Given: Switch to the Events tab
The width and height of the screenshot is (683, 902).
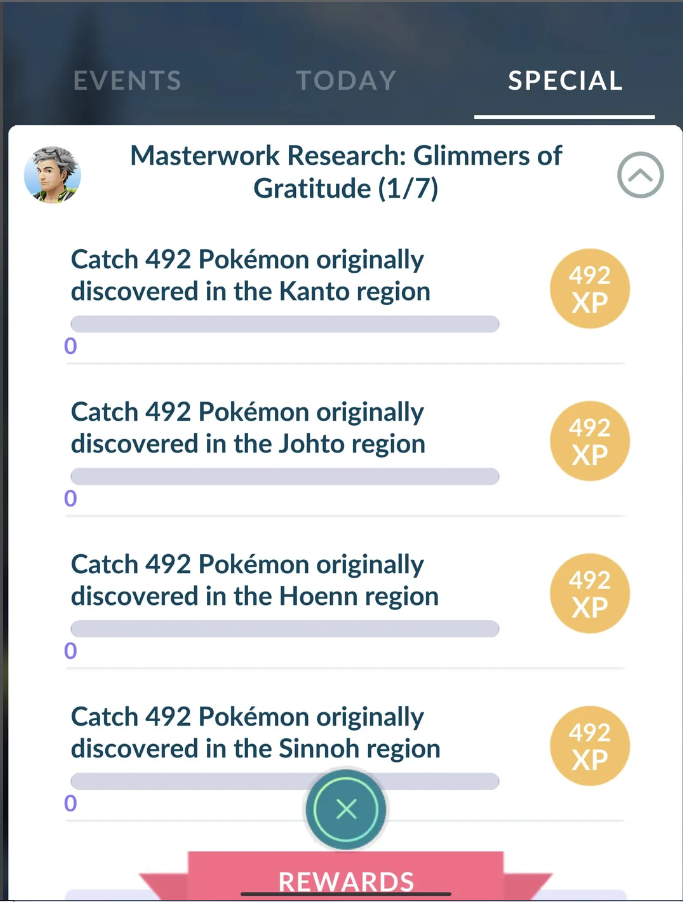Looking at the screenshot, I should pyautogui.click(x=127, y=81).
